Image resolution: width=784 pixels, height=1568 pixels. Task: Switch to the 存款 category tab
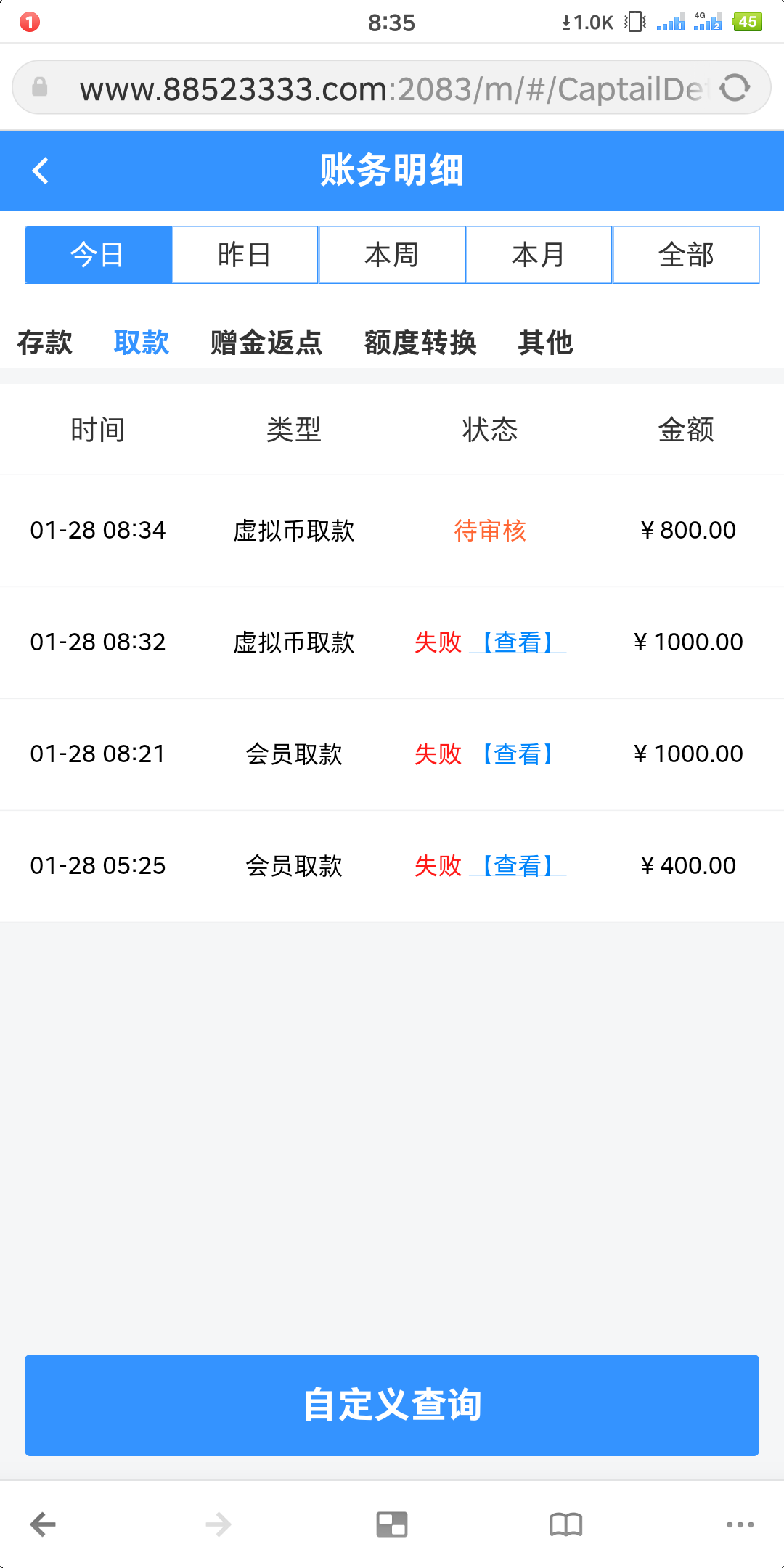45,343
